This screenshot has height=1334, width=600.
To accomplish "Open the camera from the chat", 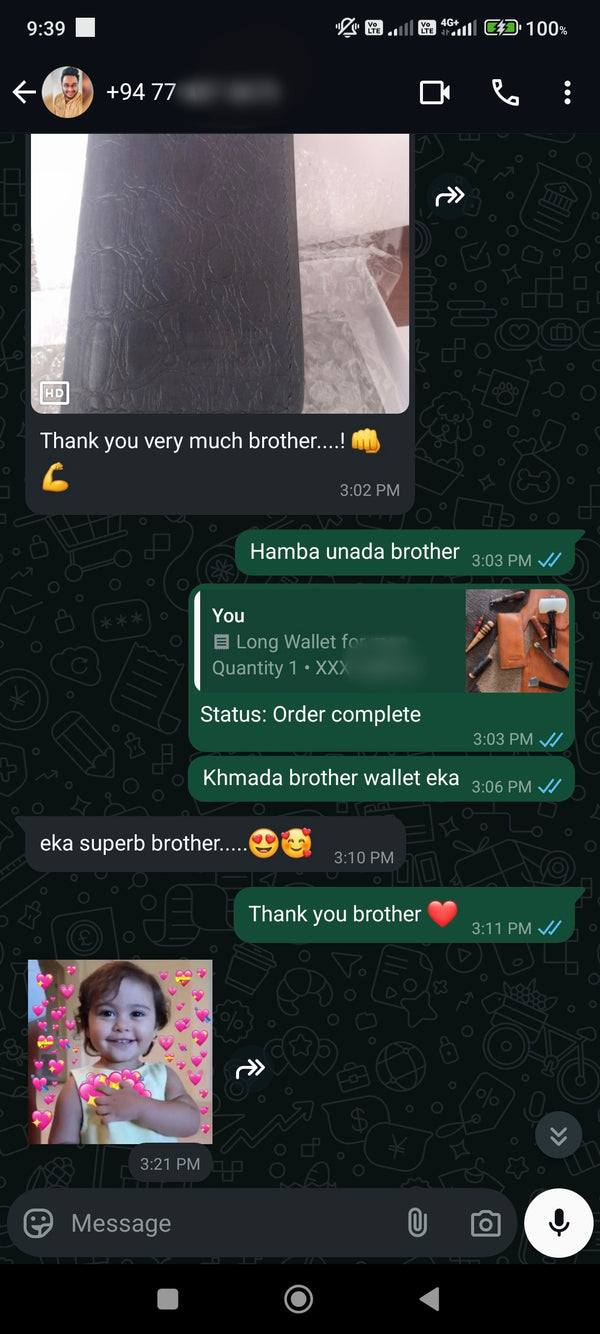I will pos(485,1223).
